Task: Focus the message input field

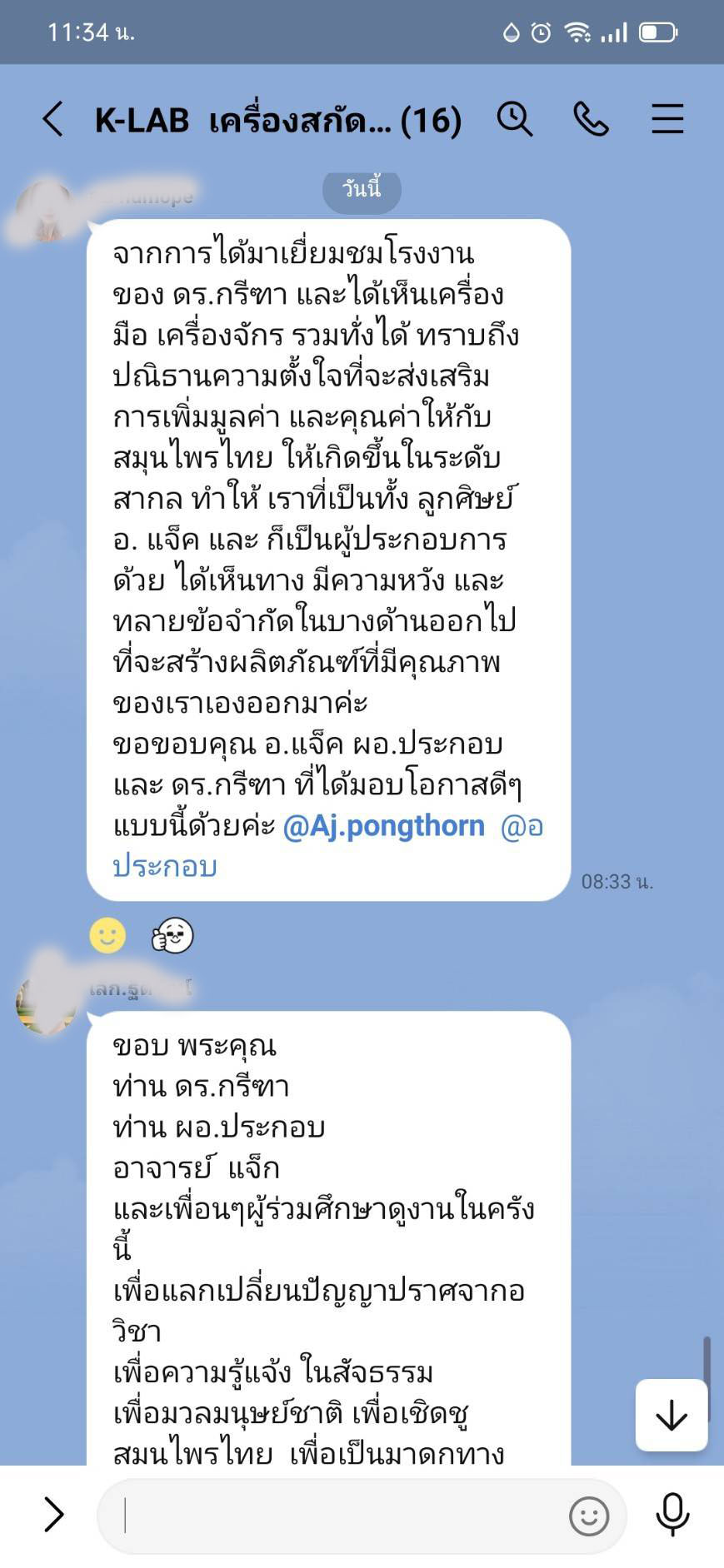Action: (333, 1516)
